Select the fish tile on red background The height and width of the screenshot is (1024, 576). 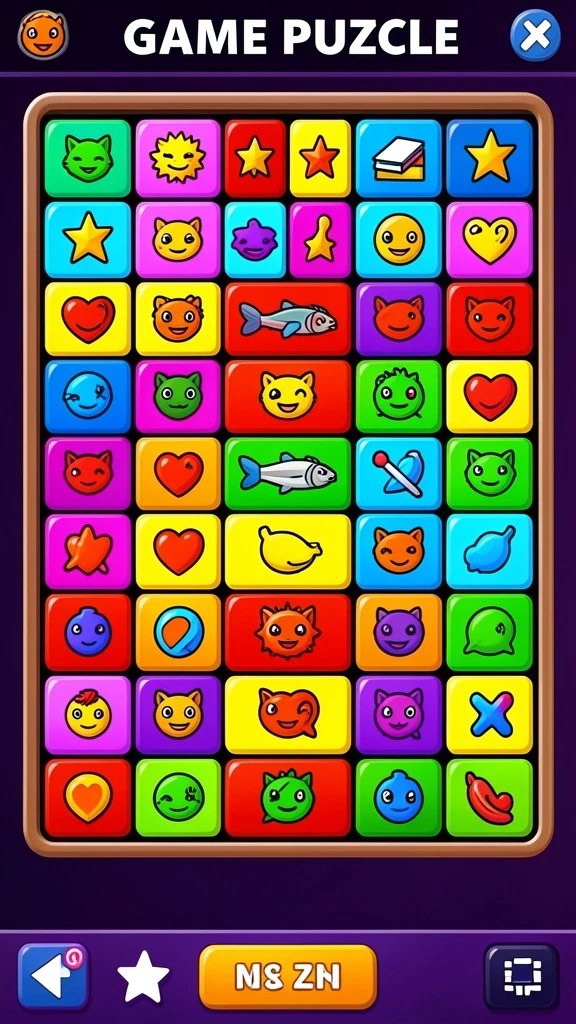(288, 319)
